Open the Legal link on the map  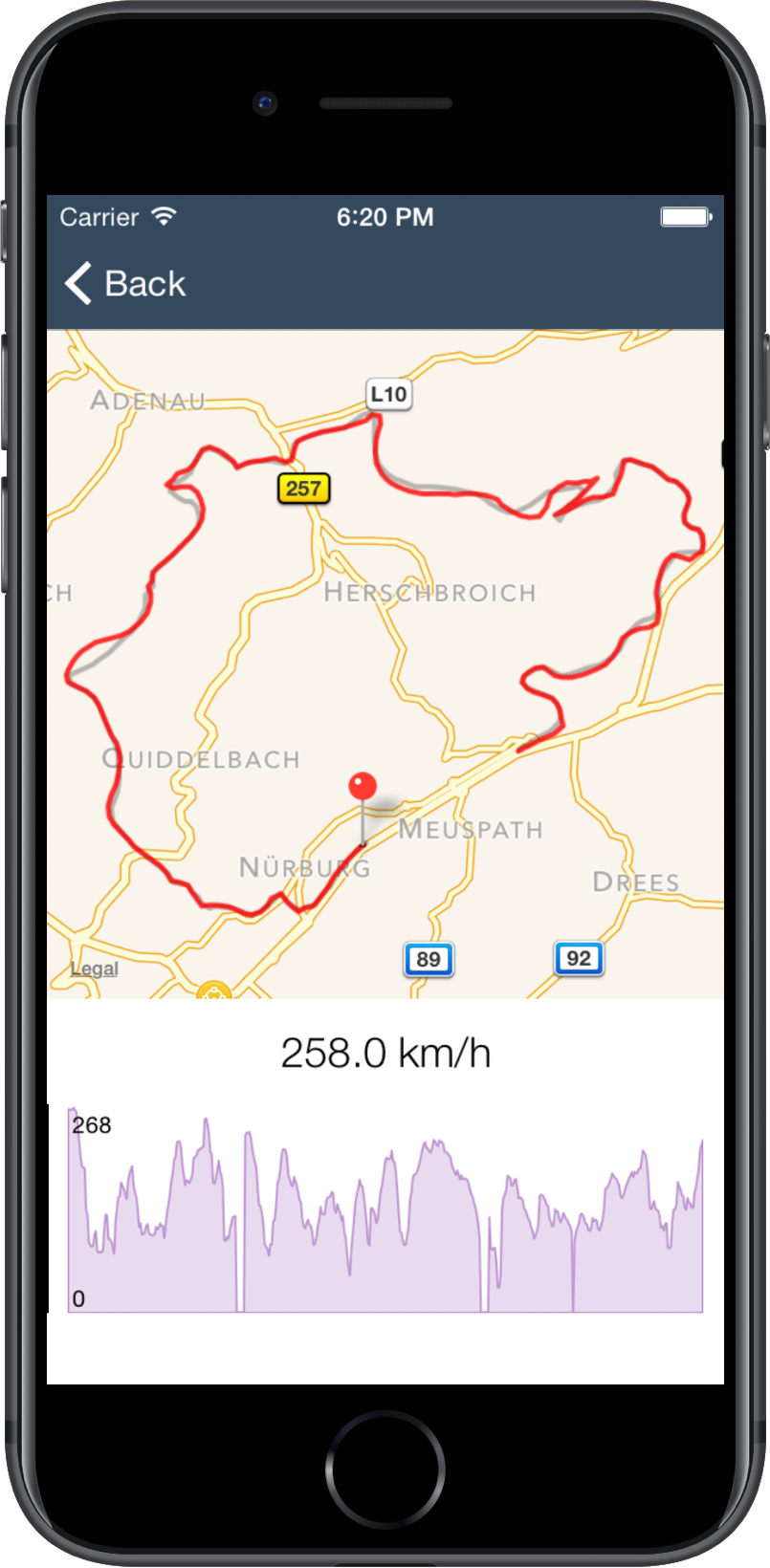pyautogui.click(x=94, y=969)
